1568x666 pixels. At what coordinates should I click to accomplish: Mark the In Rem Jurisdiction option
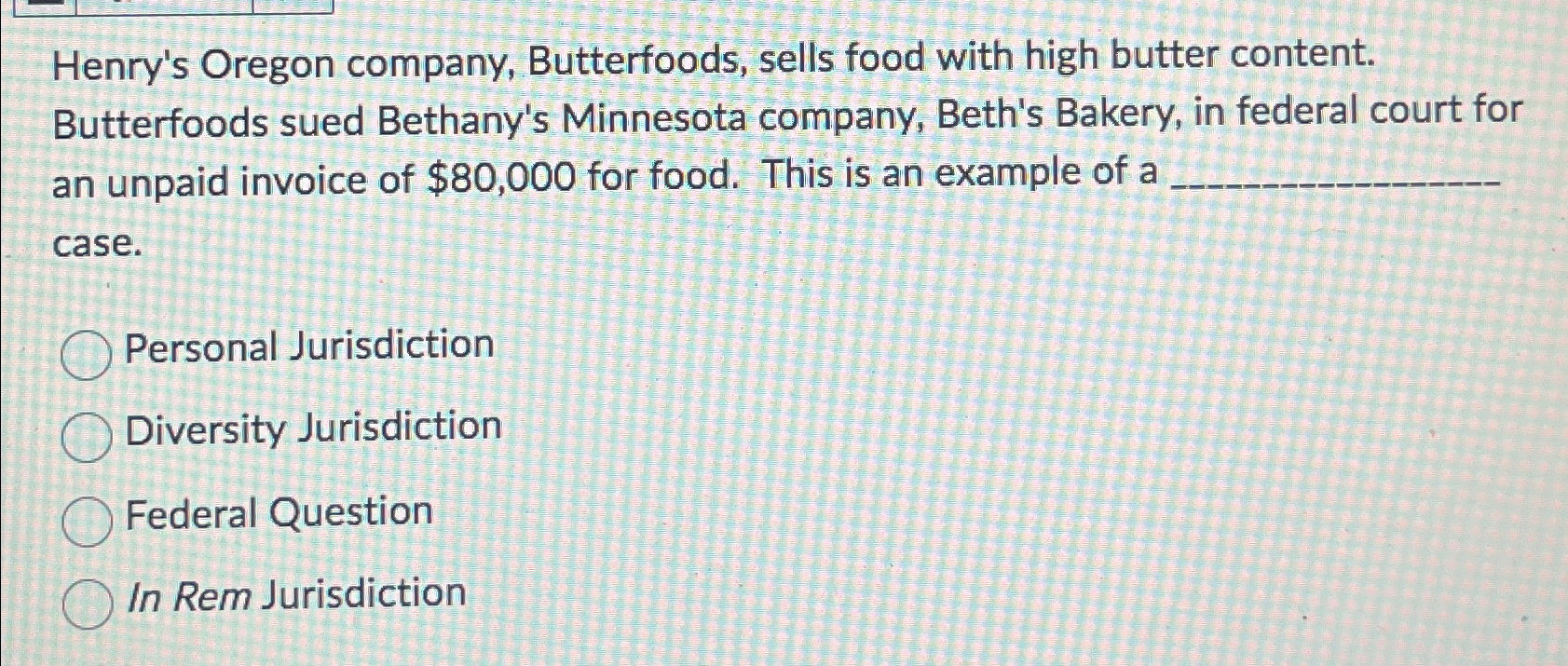(87, 603)
